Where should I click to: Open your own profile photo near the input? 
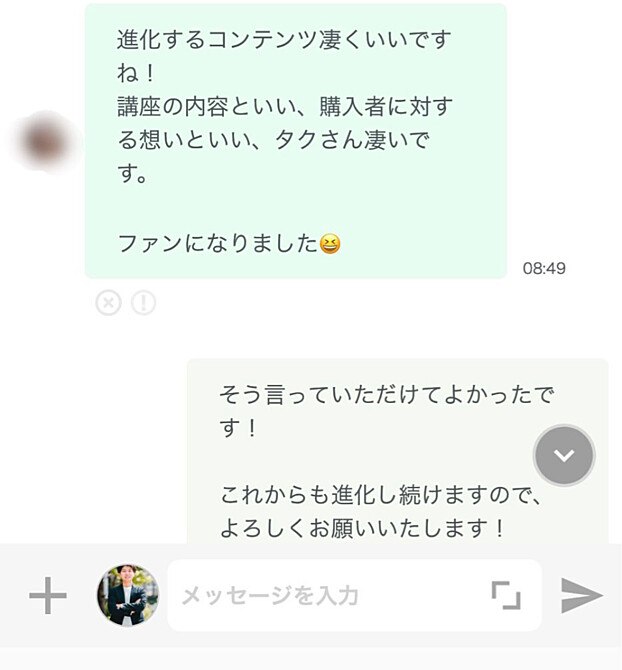coord(127,596)
